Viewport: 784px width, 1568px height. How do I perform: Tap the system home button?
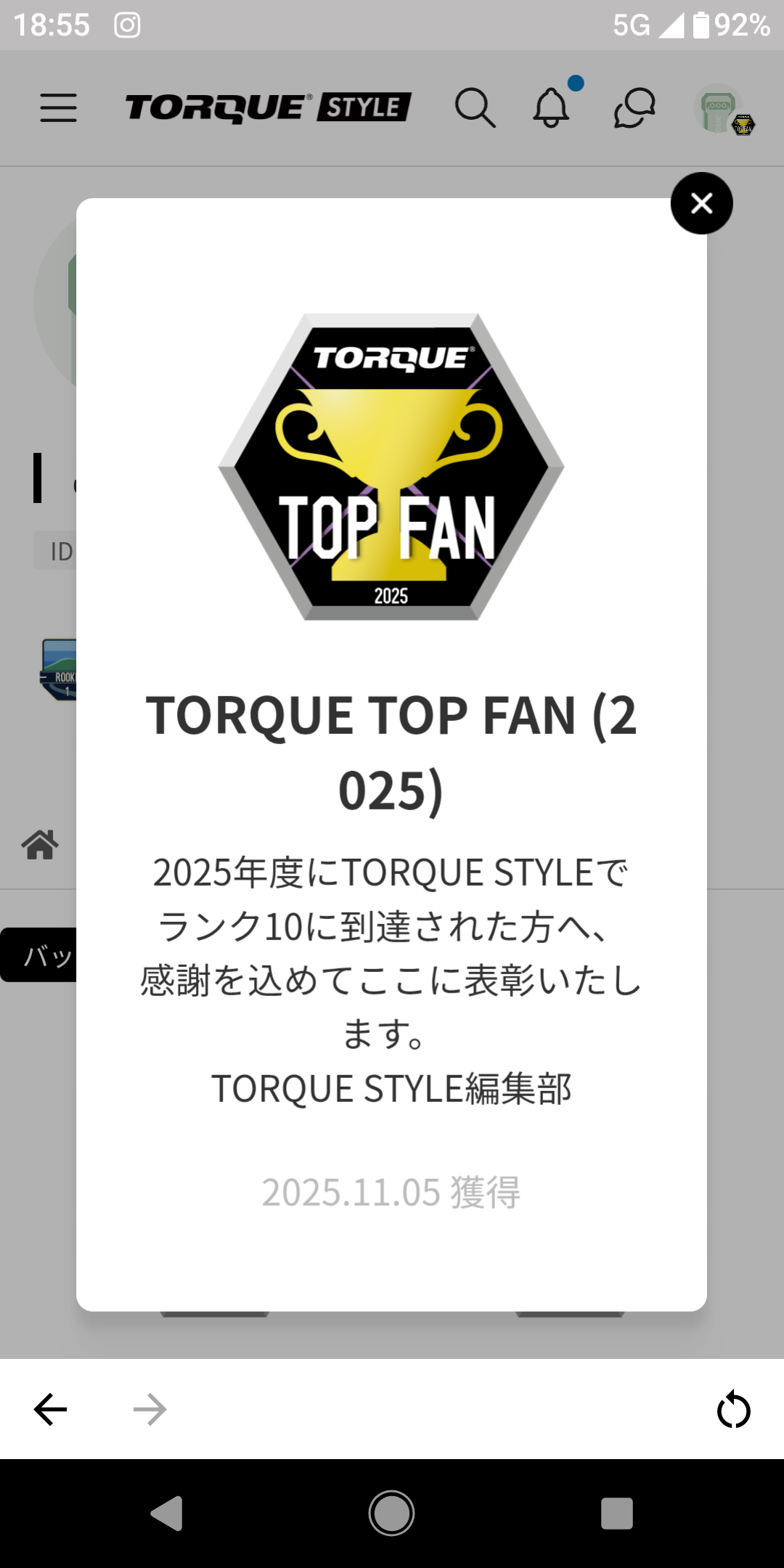point(391,1514)
